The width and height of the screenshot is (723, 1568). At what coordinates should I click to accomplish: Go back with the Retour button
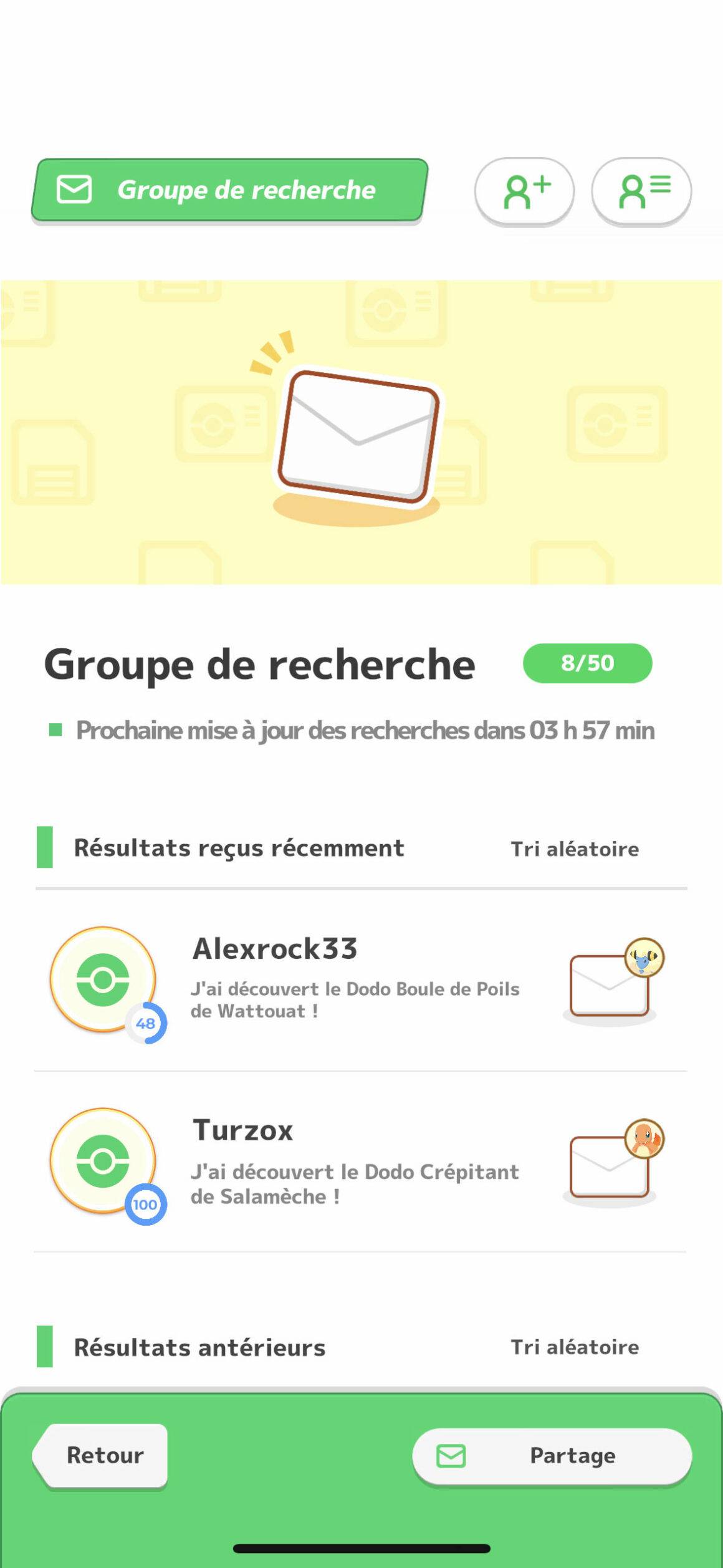pyautogui.click(x=100, y=1456)
